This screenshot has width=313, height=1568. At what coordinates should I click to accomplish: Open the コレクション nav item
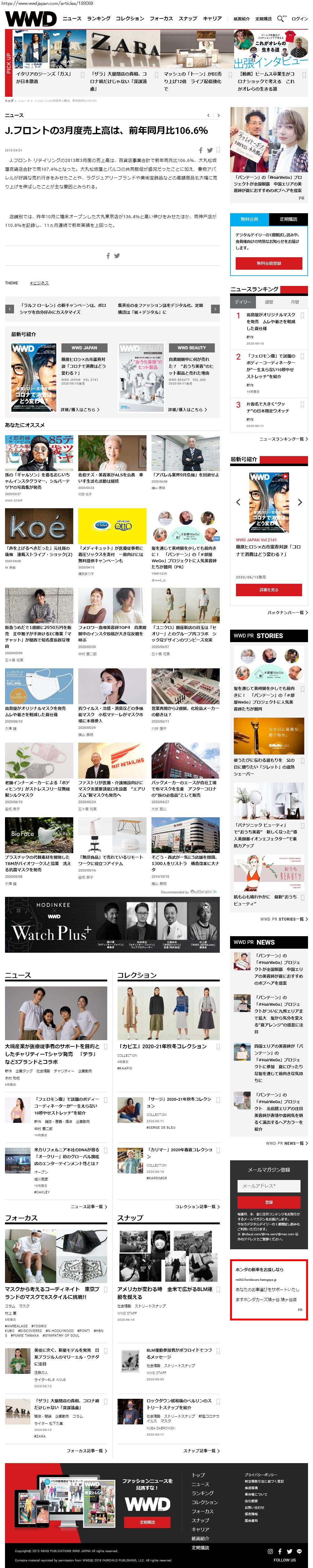130,19
